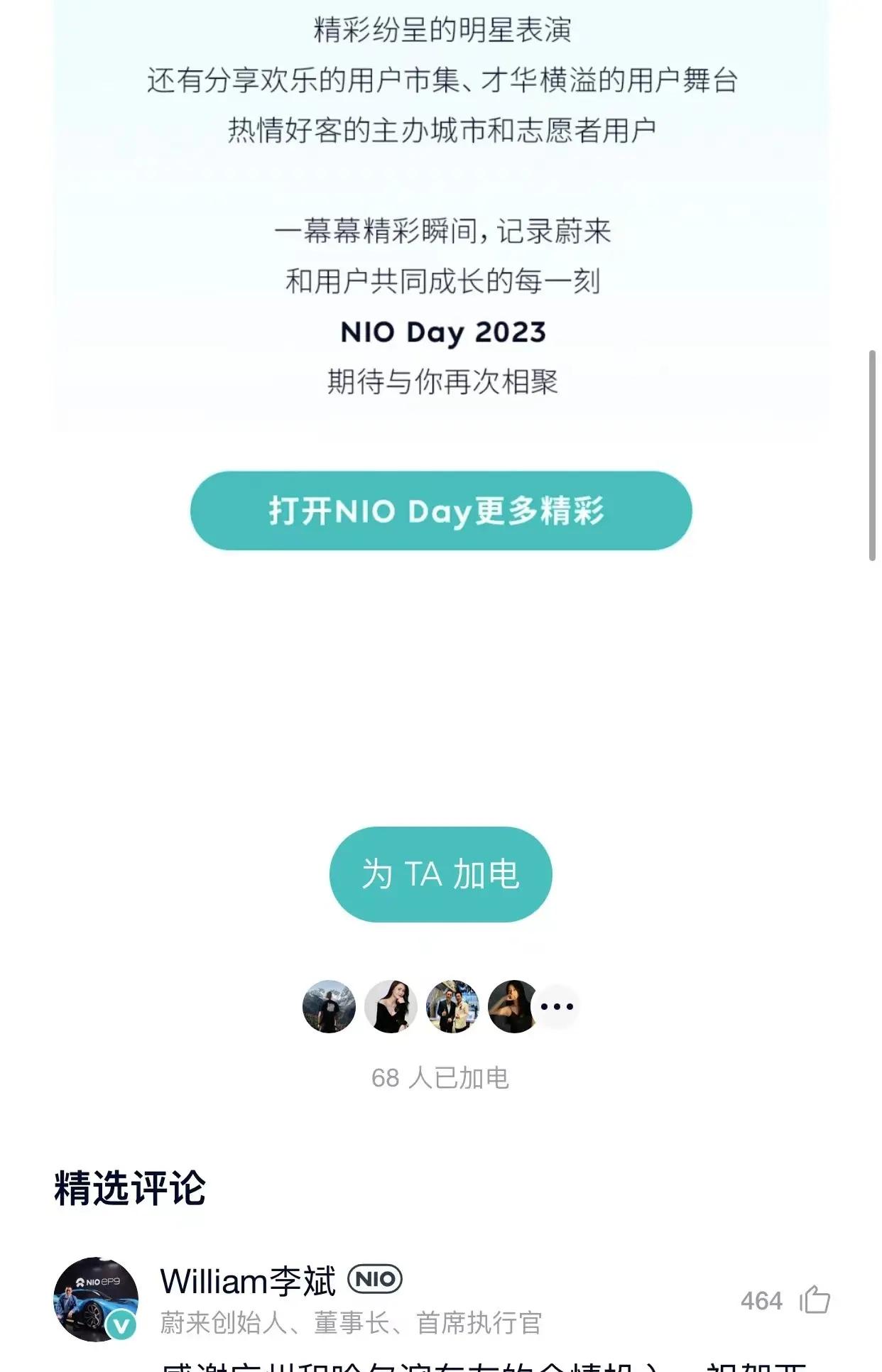Tap 为 TA 加电 button
Image resolution: width=882 pixels, height=1372 pixels.
coord(440,874)
